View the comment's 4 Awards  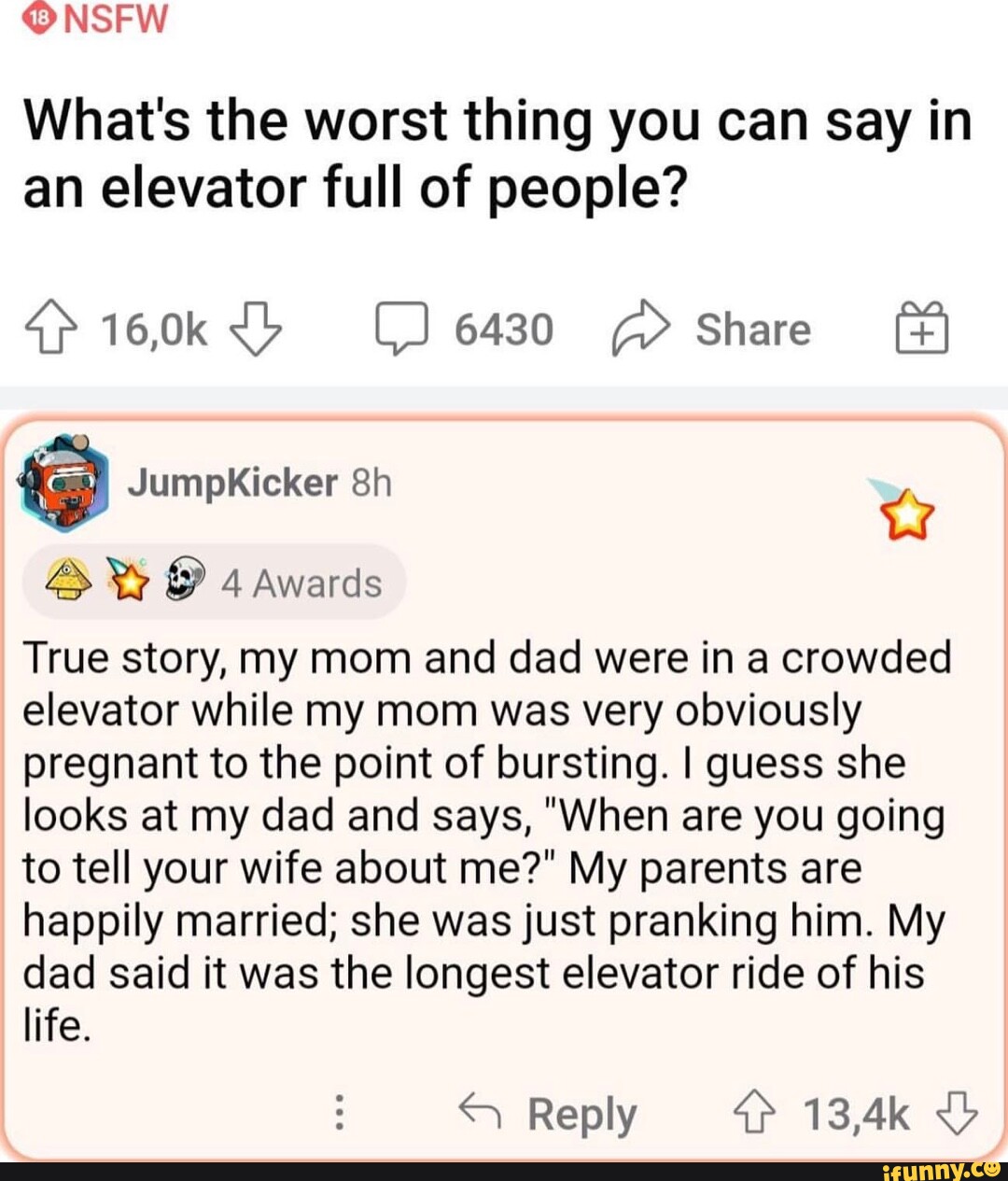[x=214, y=583]
